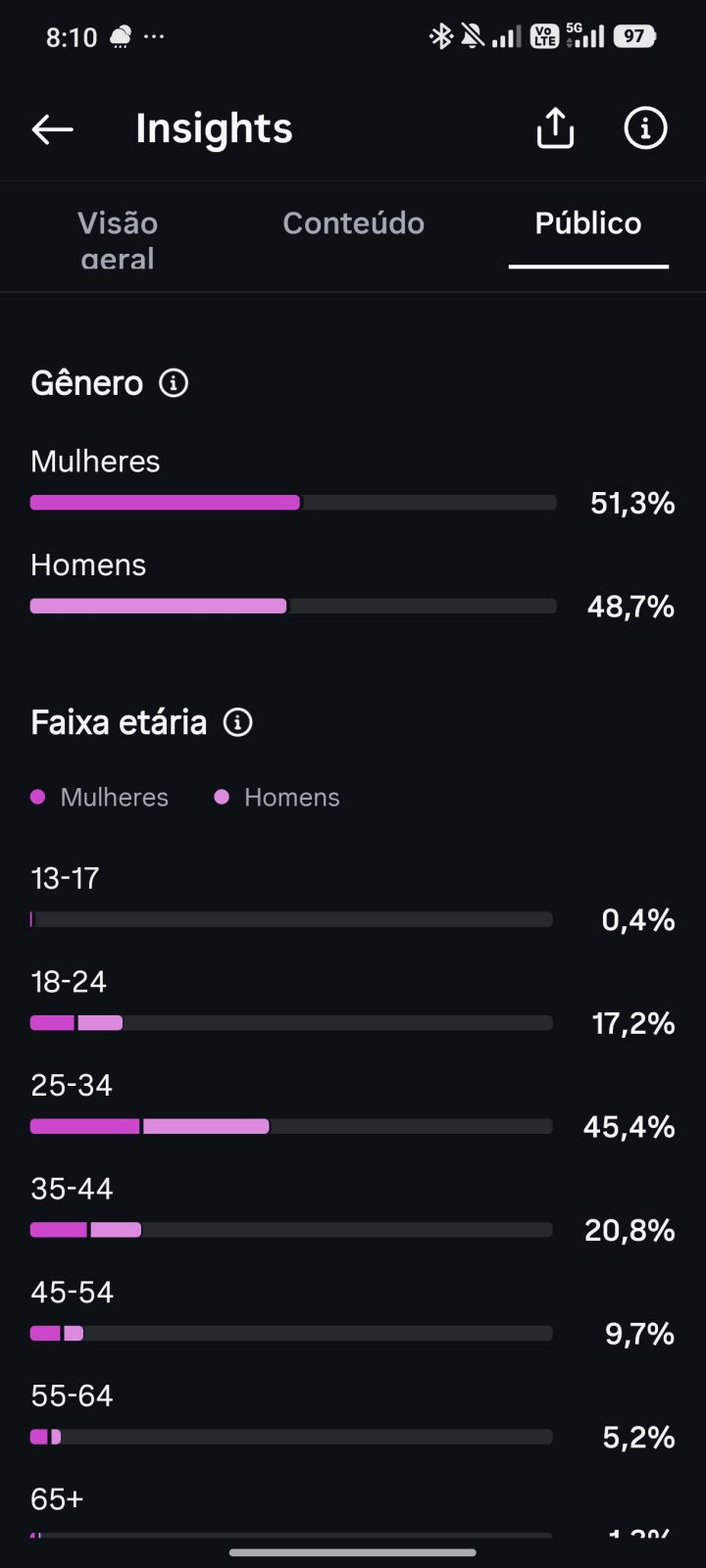Share the Insights report
The height and width of the screenshot is (1568, 706).
coord(555,128)
